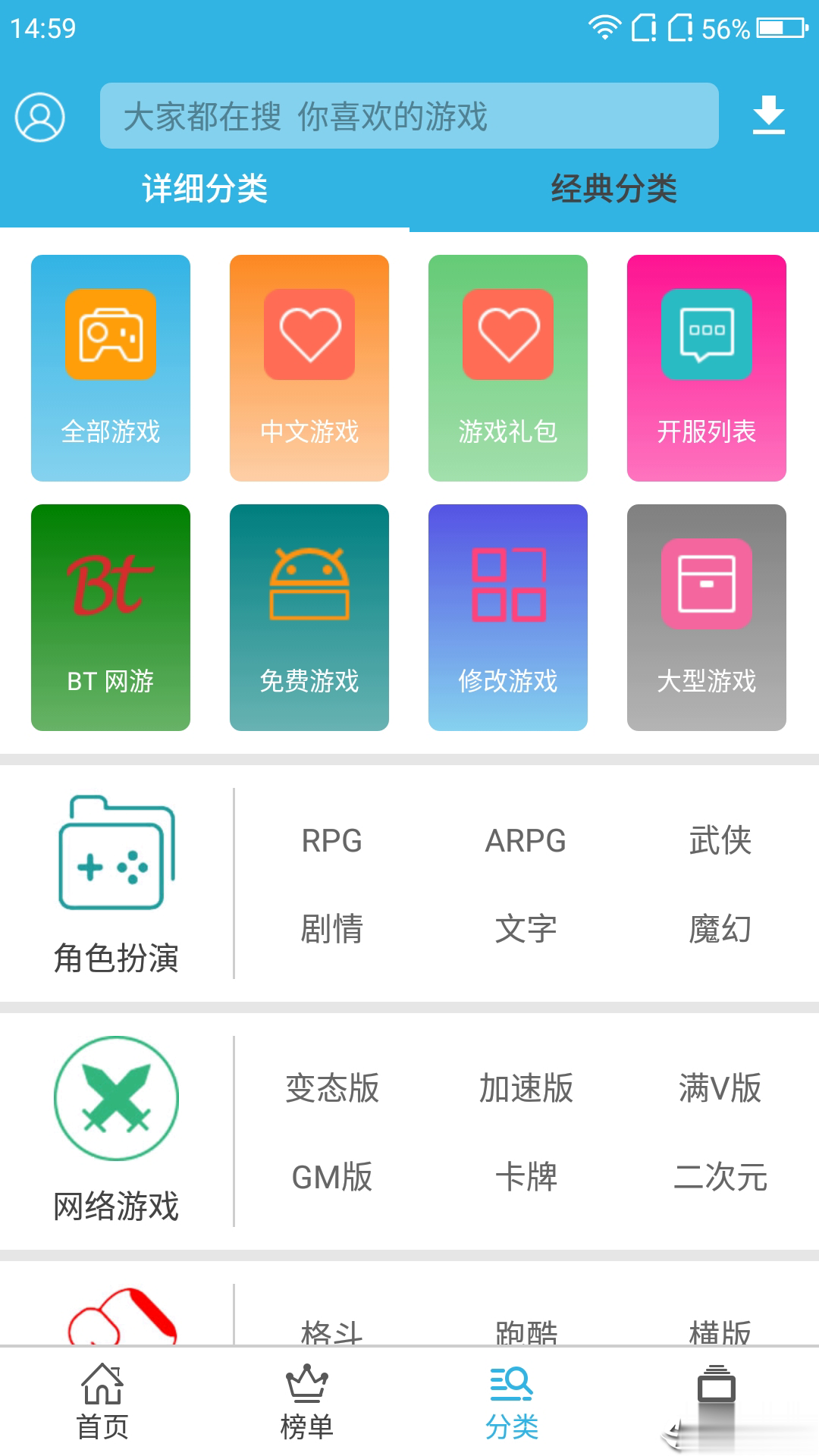Open the 全部游戏 category card
The image size is (819, 1456).
click(110, 369)
